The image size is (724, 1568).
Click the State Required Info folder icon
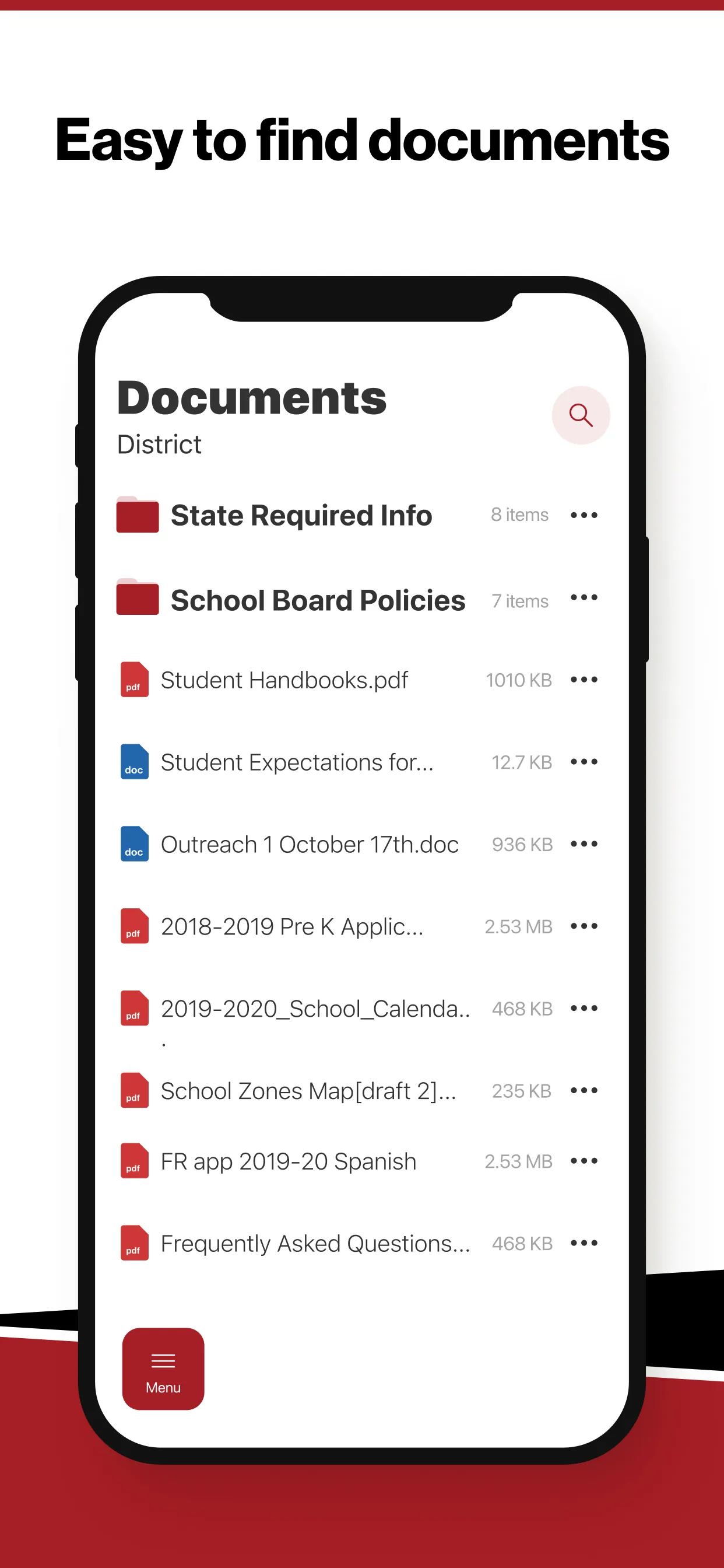[137, 515]
